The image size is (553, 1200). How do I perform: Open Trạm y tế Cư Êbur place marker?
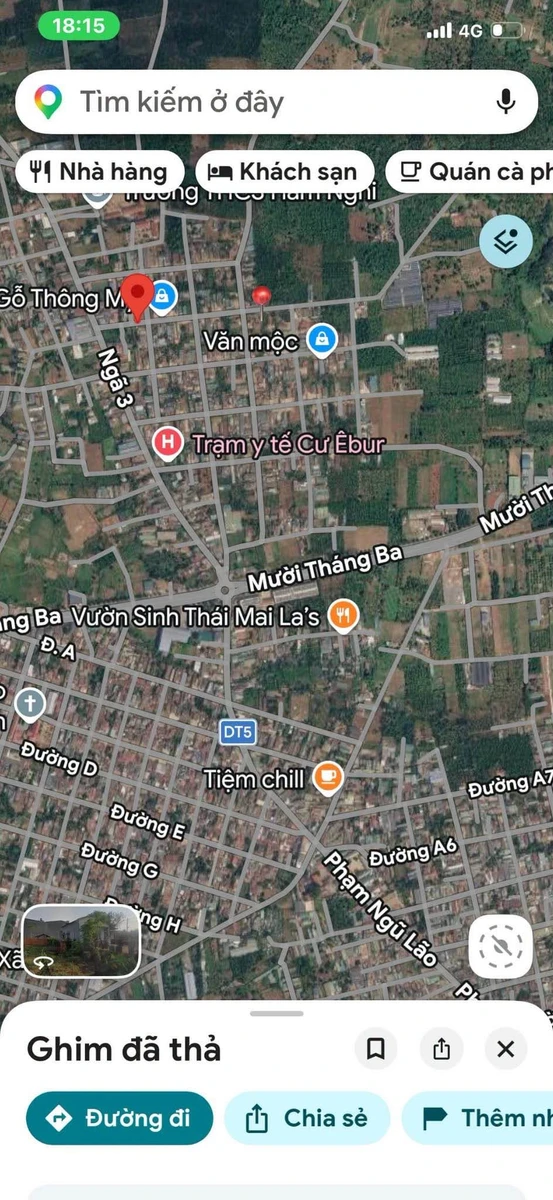tap(168, 442)
